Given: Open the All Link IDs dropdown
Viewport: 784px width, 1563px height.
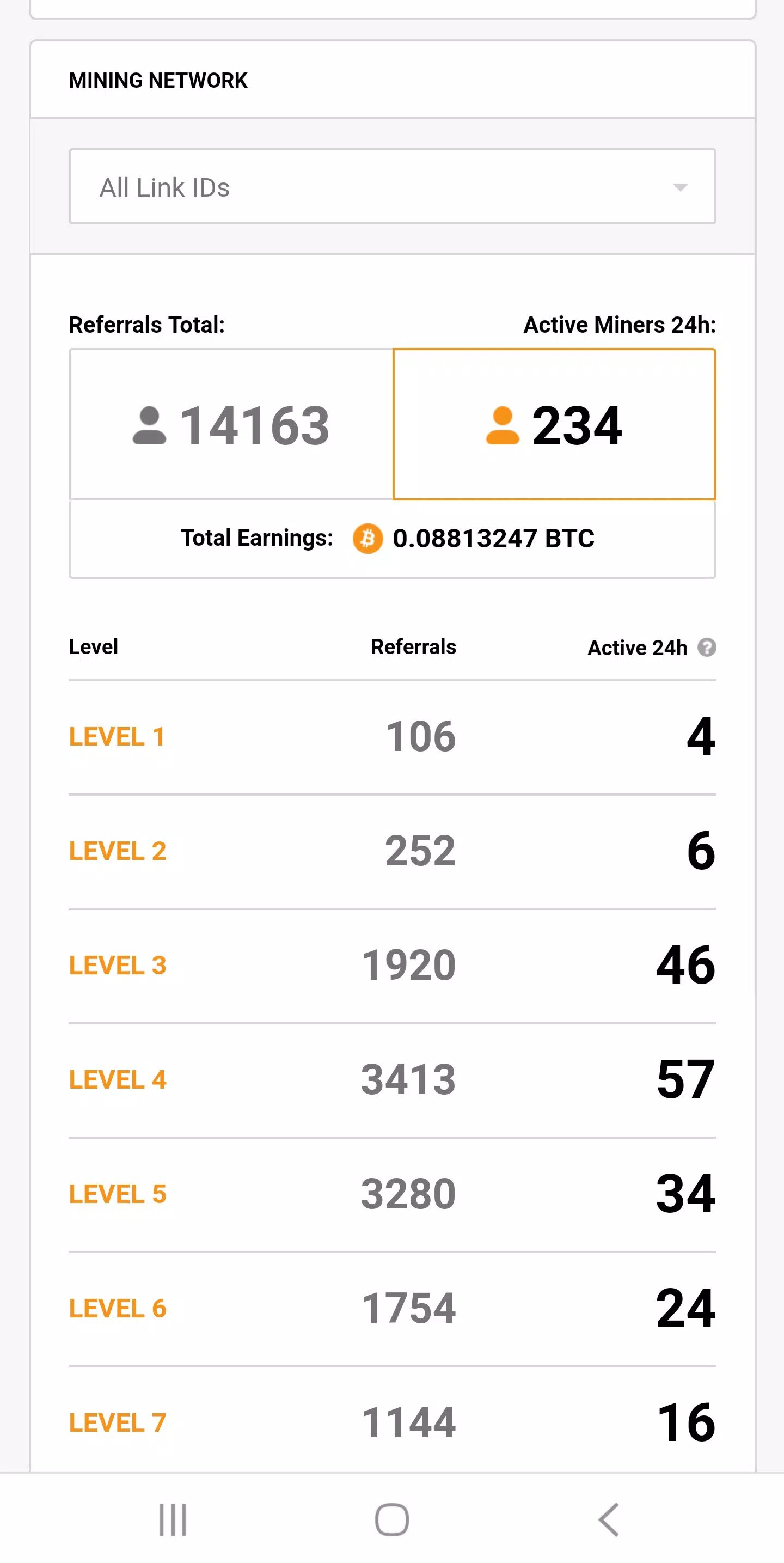Looking at the screenshot, I should click(x=392, y=187).
